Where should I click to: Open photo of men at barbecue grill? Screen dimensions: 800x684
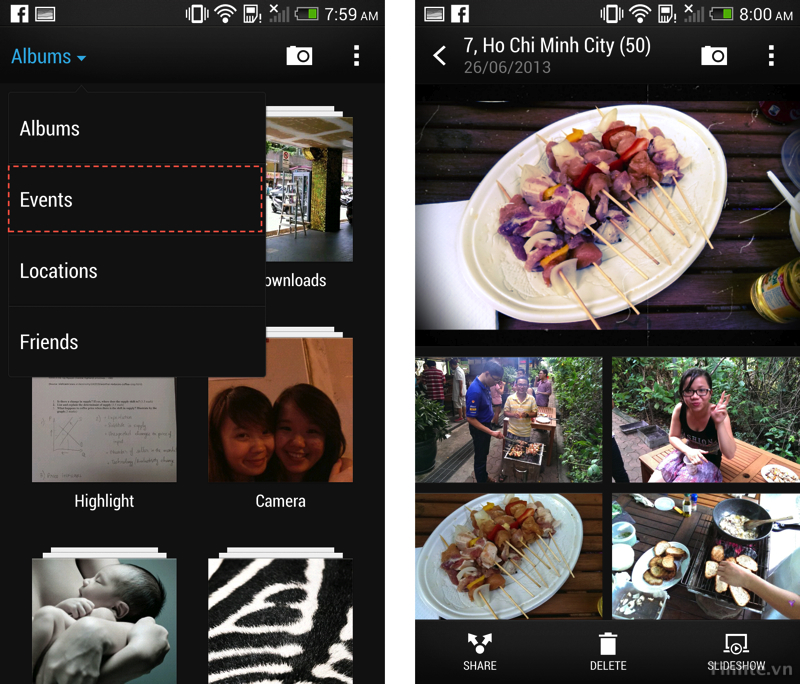[509, 420]
